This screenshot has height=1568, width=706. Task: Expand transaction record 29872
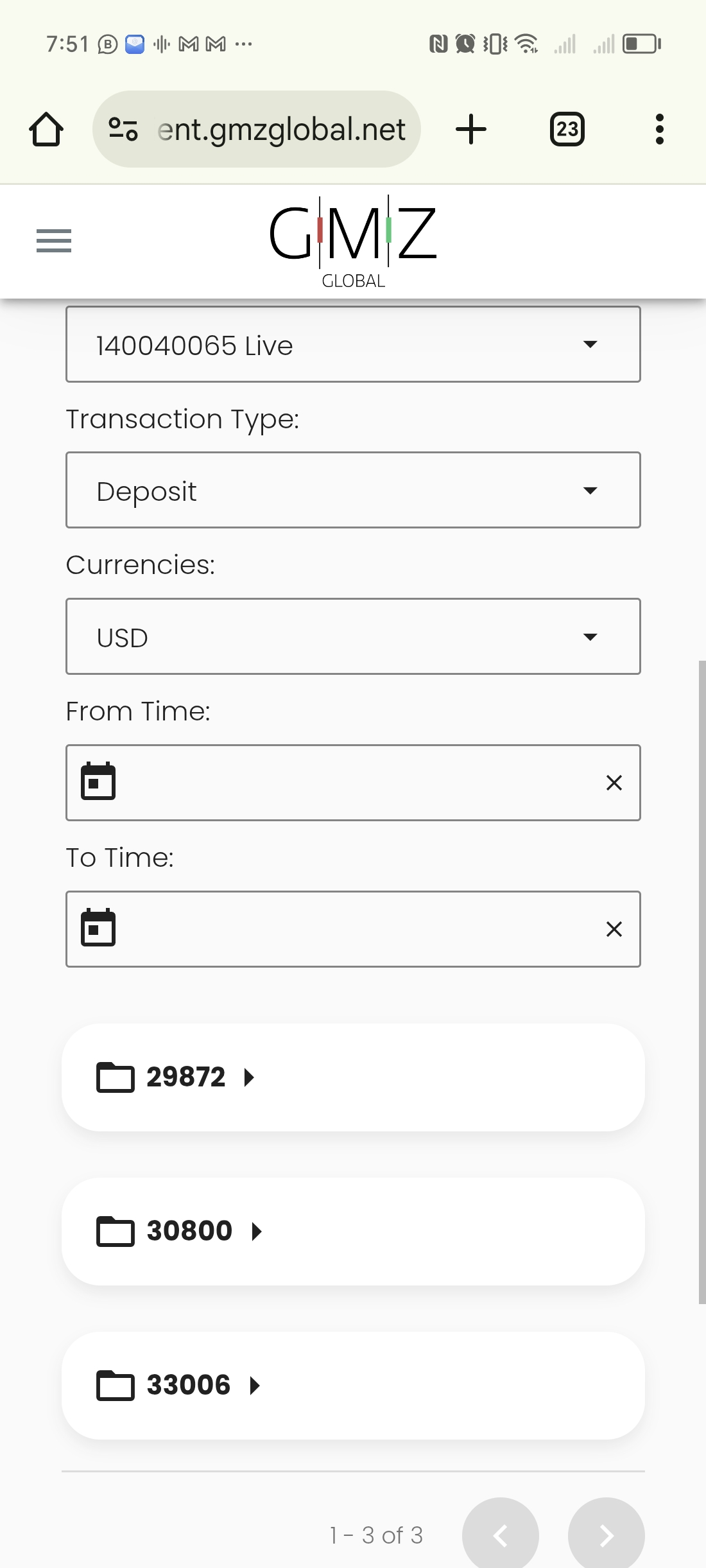pyautogui.click(x=249, y=1077)
